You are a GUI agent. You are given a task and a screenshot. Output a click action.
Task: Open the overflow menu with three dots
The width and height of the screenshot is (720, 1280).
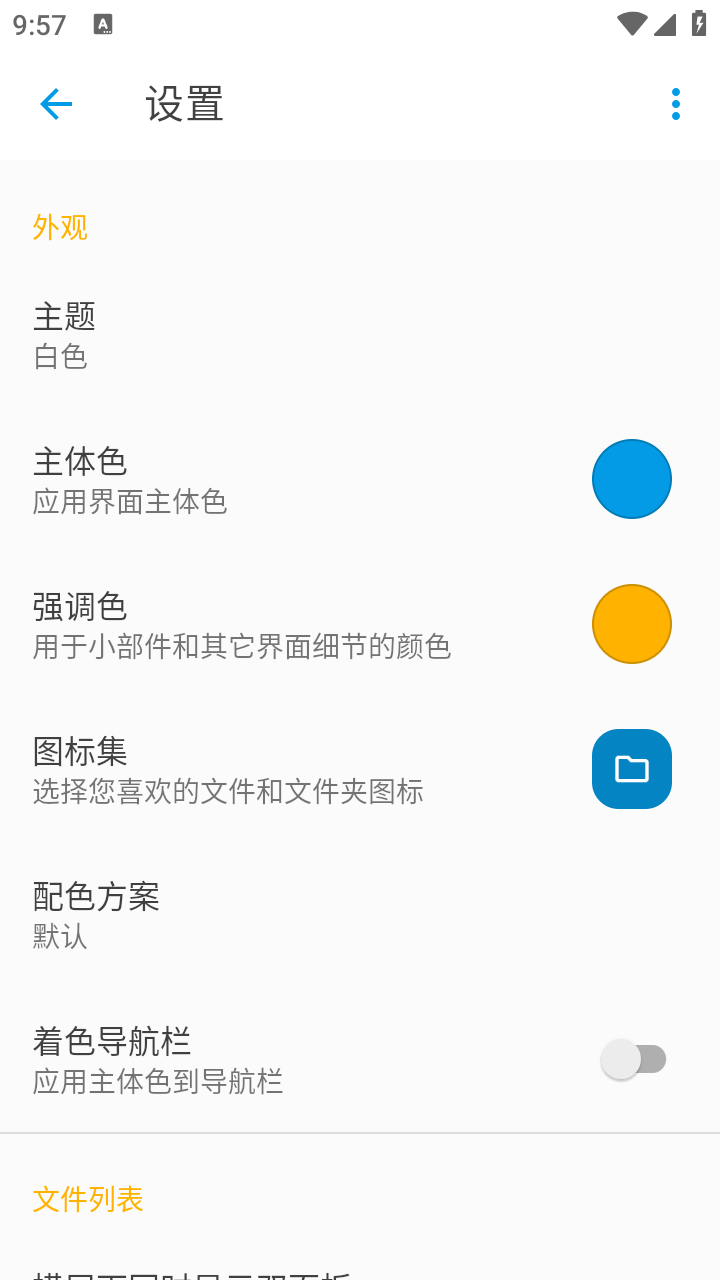[675, 103]
